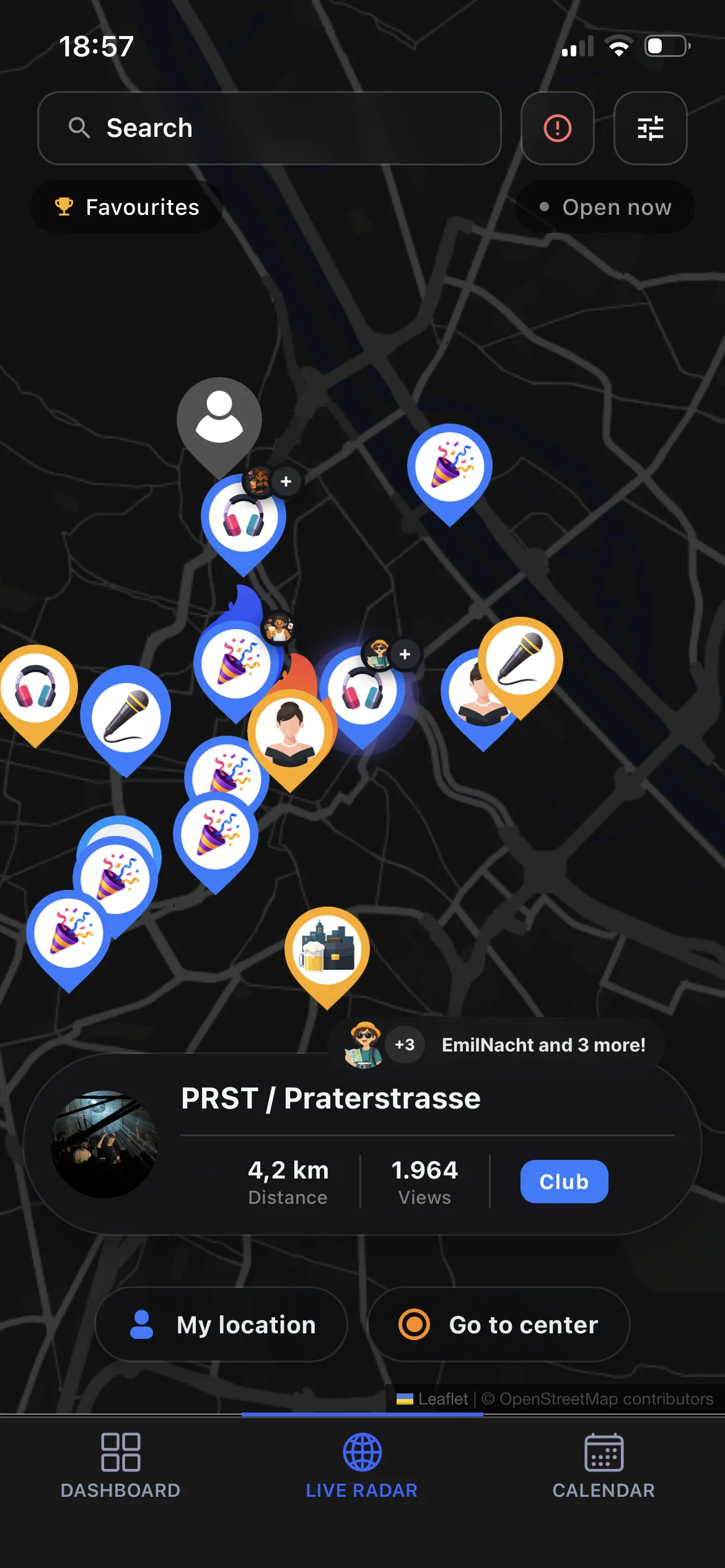The image size is (725, 1568).
Task: Open the beer and city venue pin
Action: click(327, 951)
